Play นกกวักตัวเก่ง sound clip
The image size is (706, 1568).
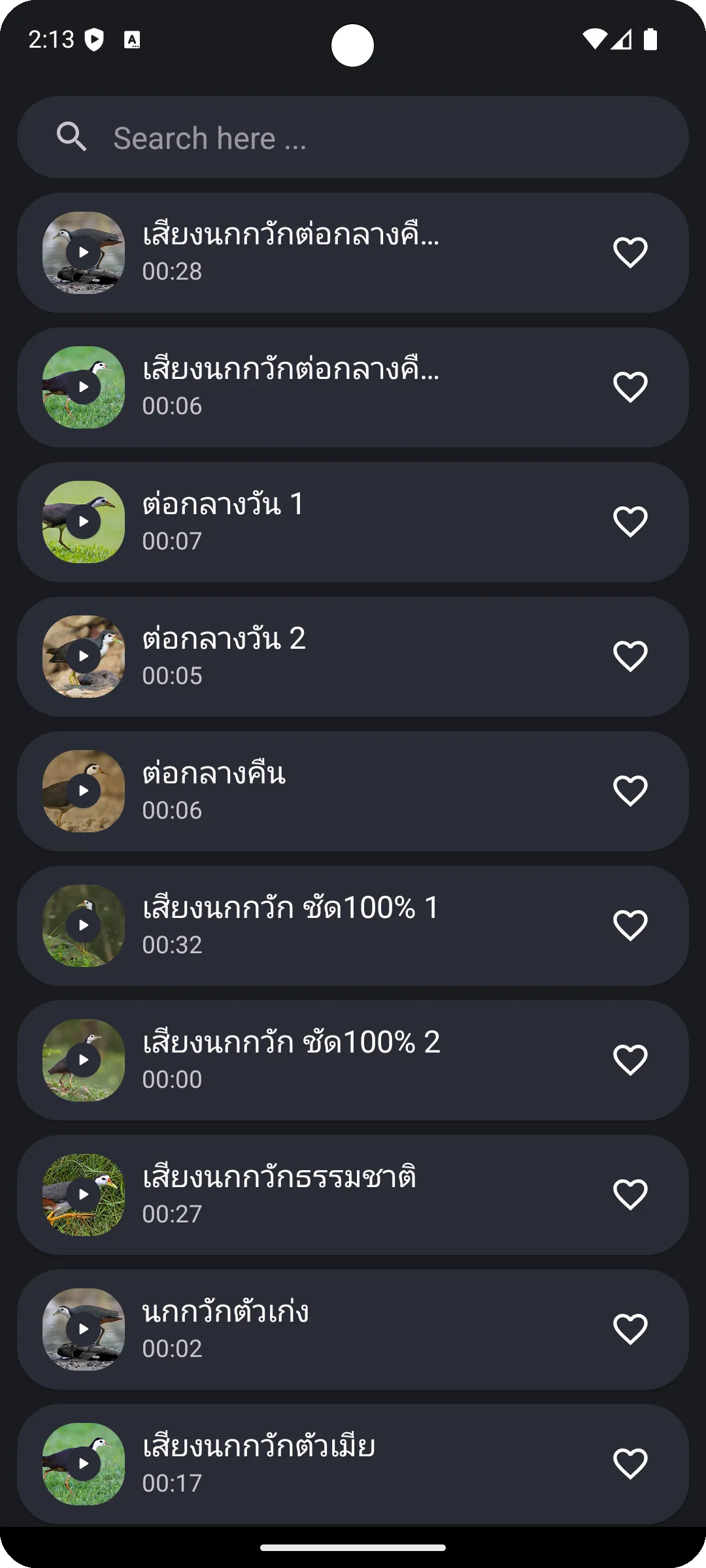[x=83, y=1328]
